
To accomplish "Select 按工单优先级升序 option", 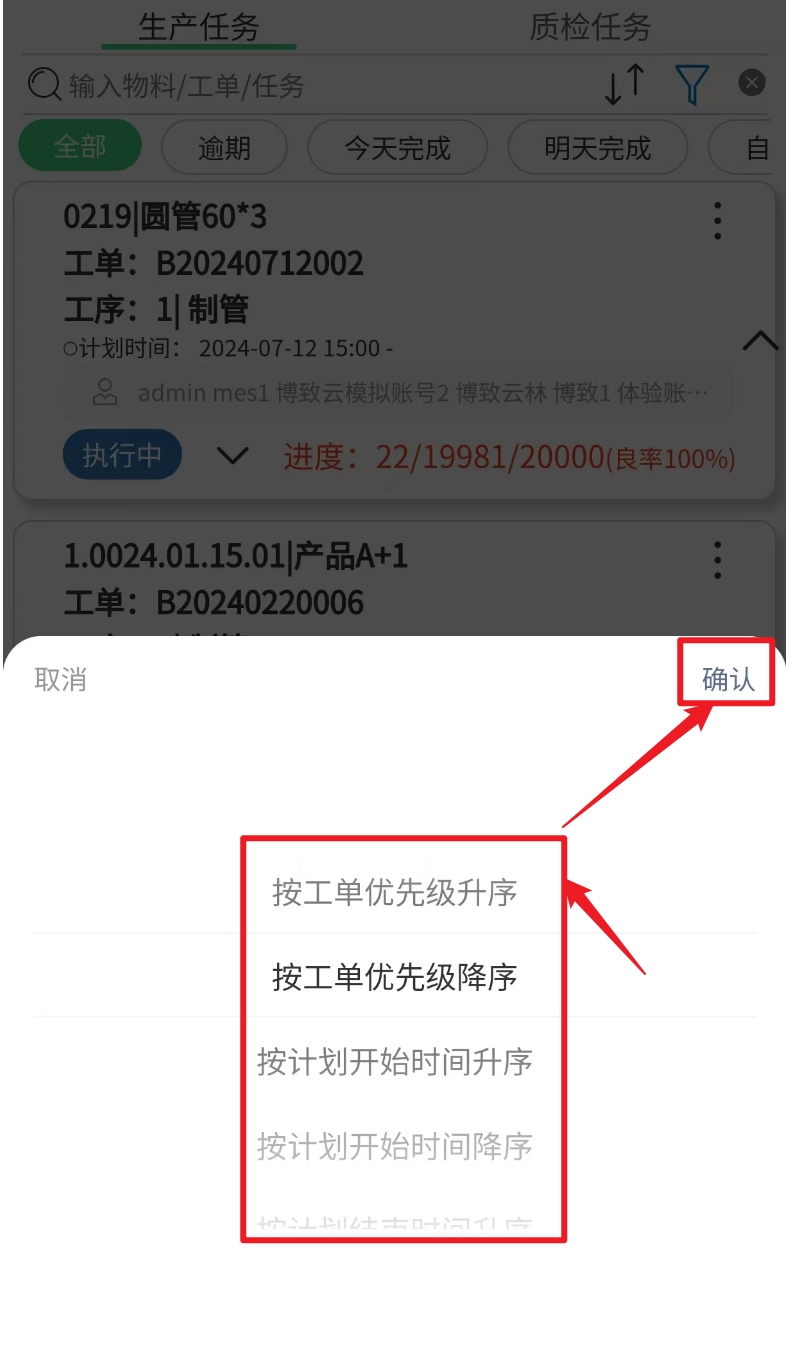I will coord(394,891).
